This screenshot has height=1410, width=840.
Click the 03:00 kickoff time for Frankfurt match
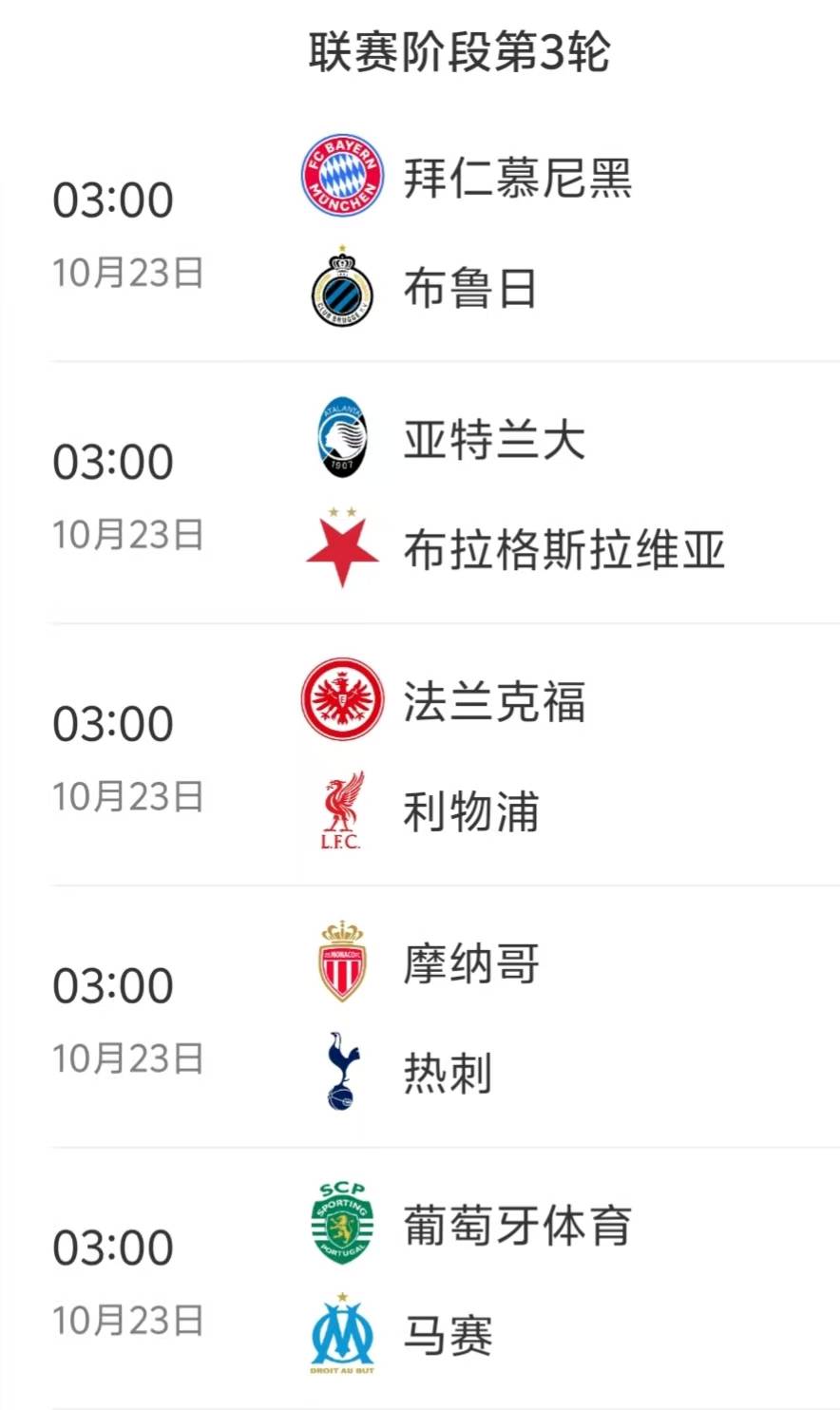(114, 724)
